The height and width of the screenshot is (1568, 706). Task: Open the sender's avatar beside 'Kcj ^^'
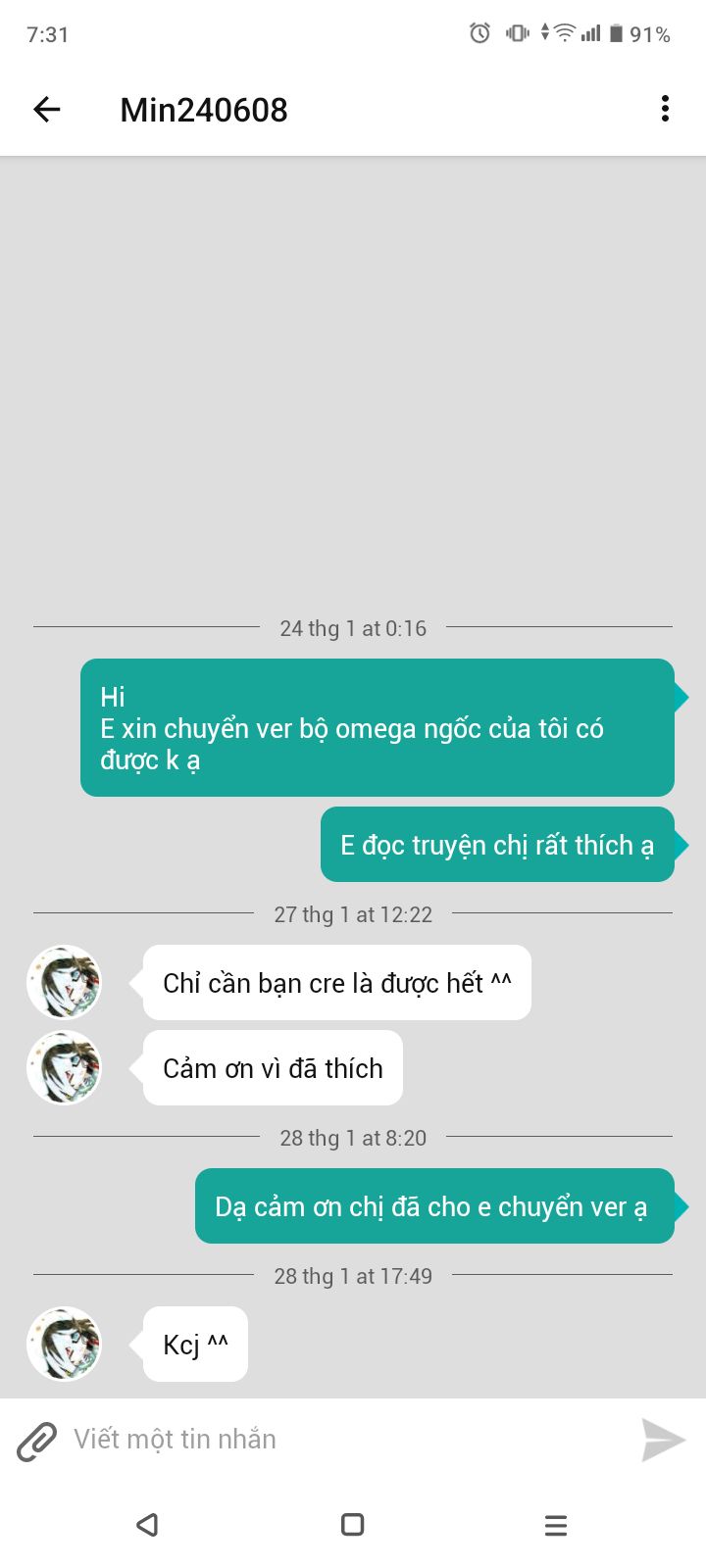coord(64,1344)
